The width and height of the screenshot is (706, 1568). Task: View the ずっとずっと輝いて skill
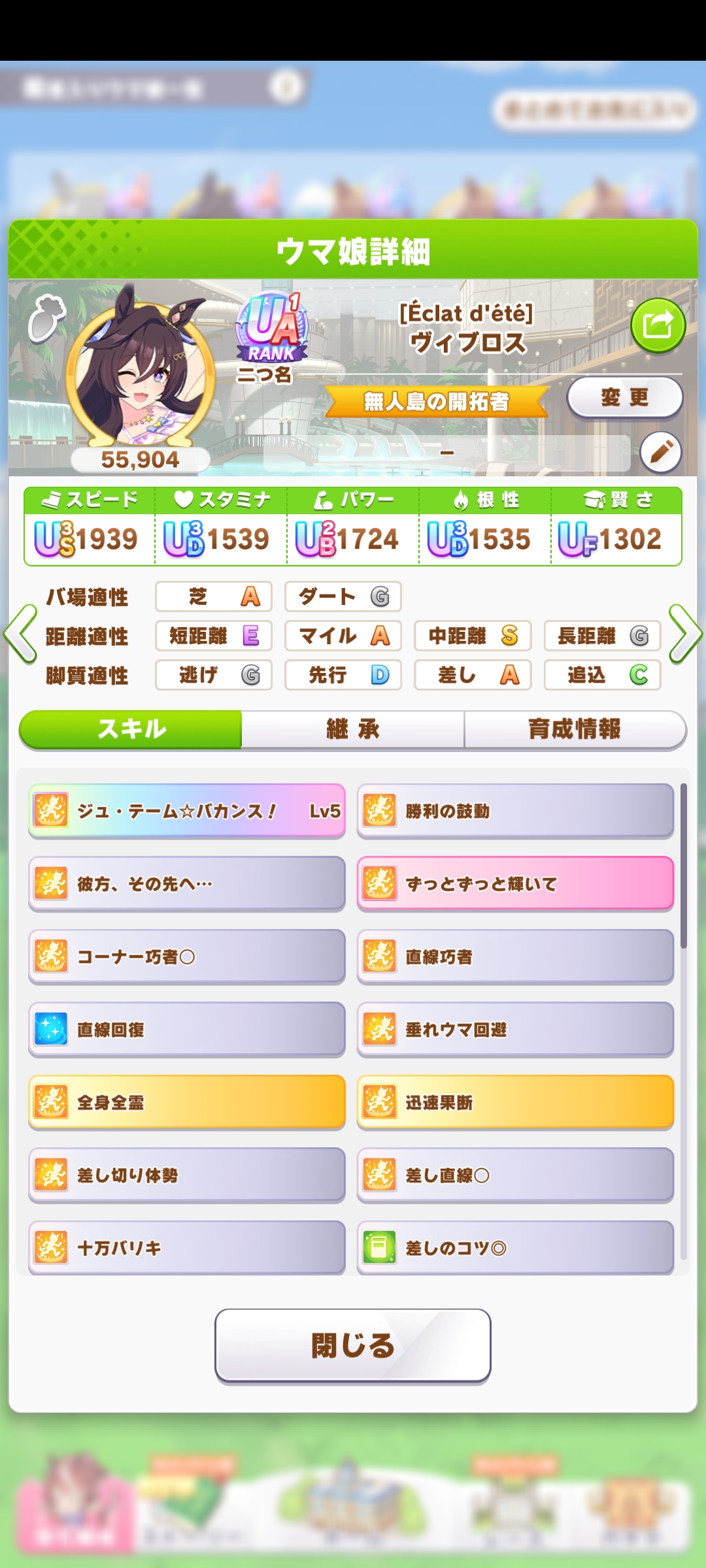pos(515,884)
